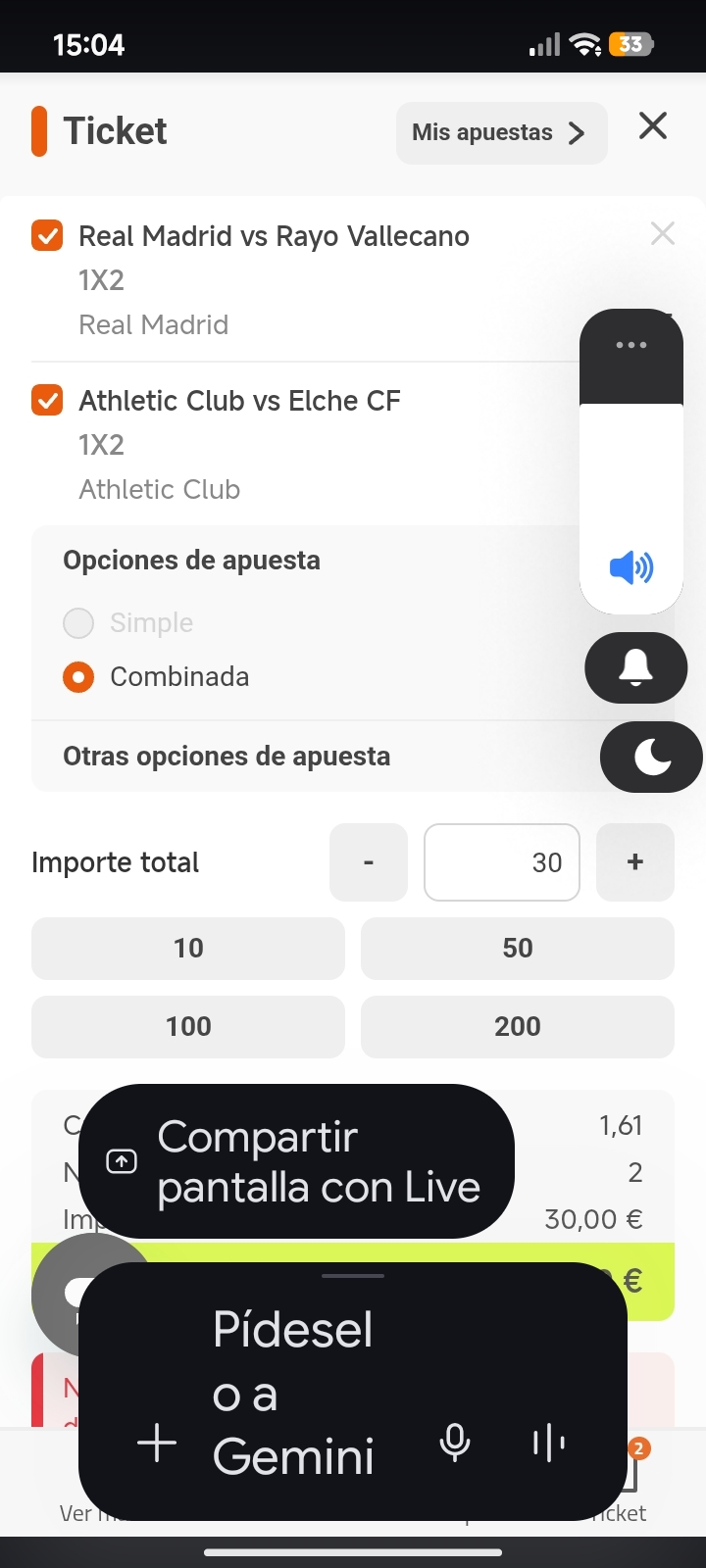Edit the Importe total amount field
This screenshot has width=706, height=1568.
click(x=502, y=862)
